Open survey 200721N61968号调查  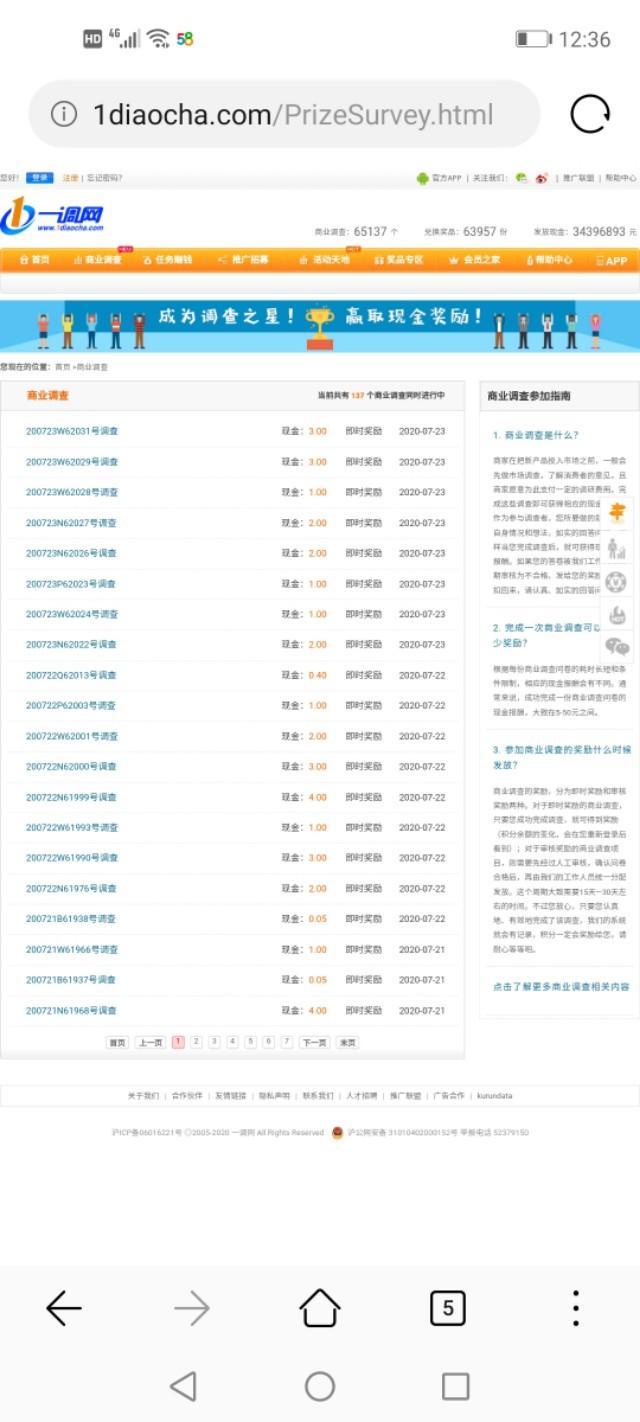pyautogui.click(x=72, y=1011)
